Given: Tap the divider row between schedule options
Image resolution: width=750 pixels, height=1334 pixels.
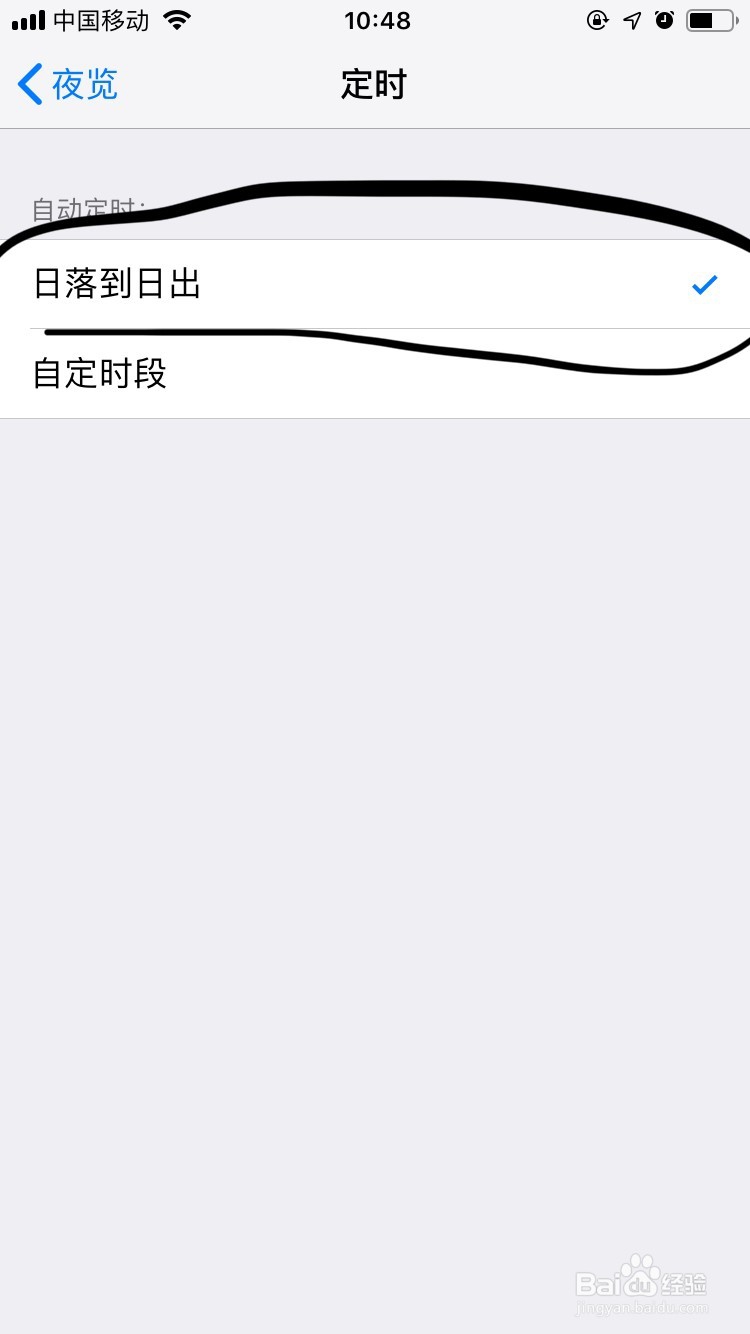Looking at the screenshot, I should [x=375, y=330].
